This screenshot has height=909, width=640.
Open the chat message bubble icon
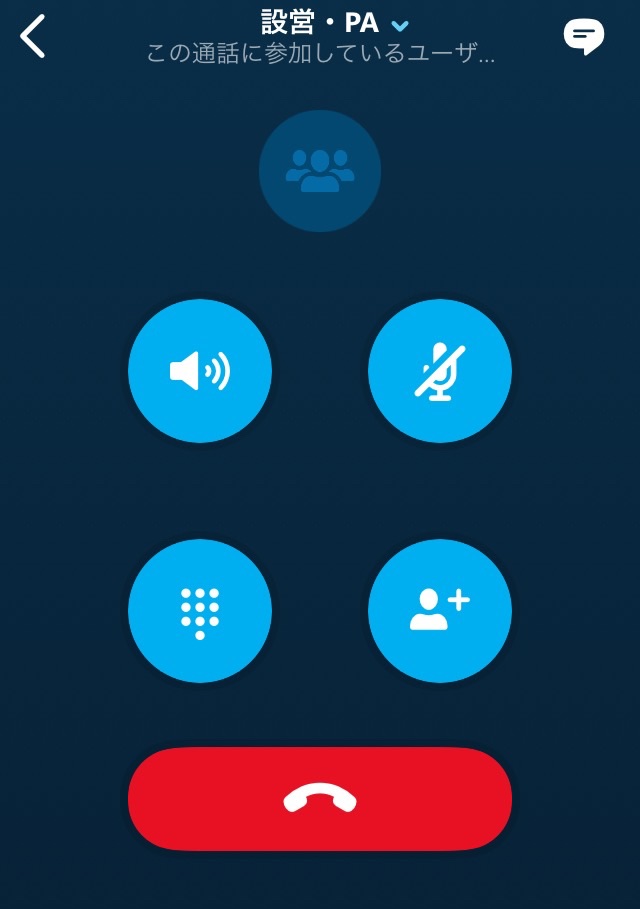[x=584, y=37]
